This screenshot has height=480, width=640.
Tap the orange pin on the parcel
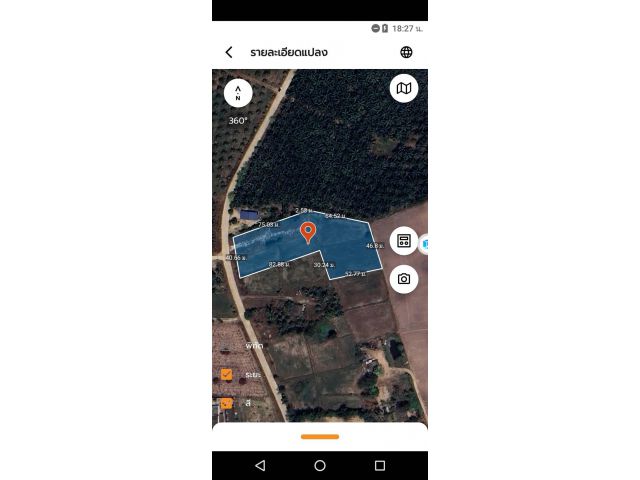pos(308,233)
